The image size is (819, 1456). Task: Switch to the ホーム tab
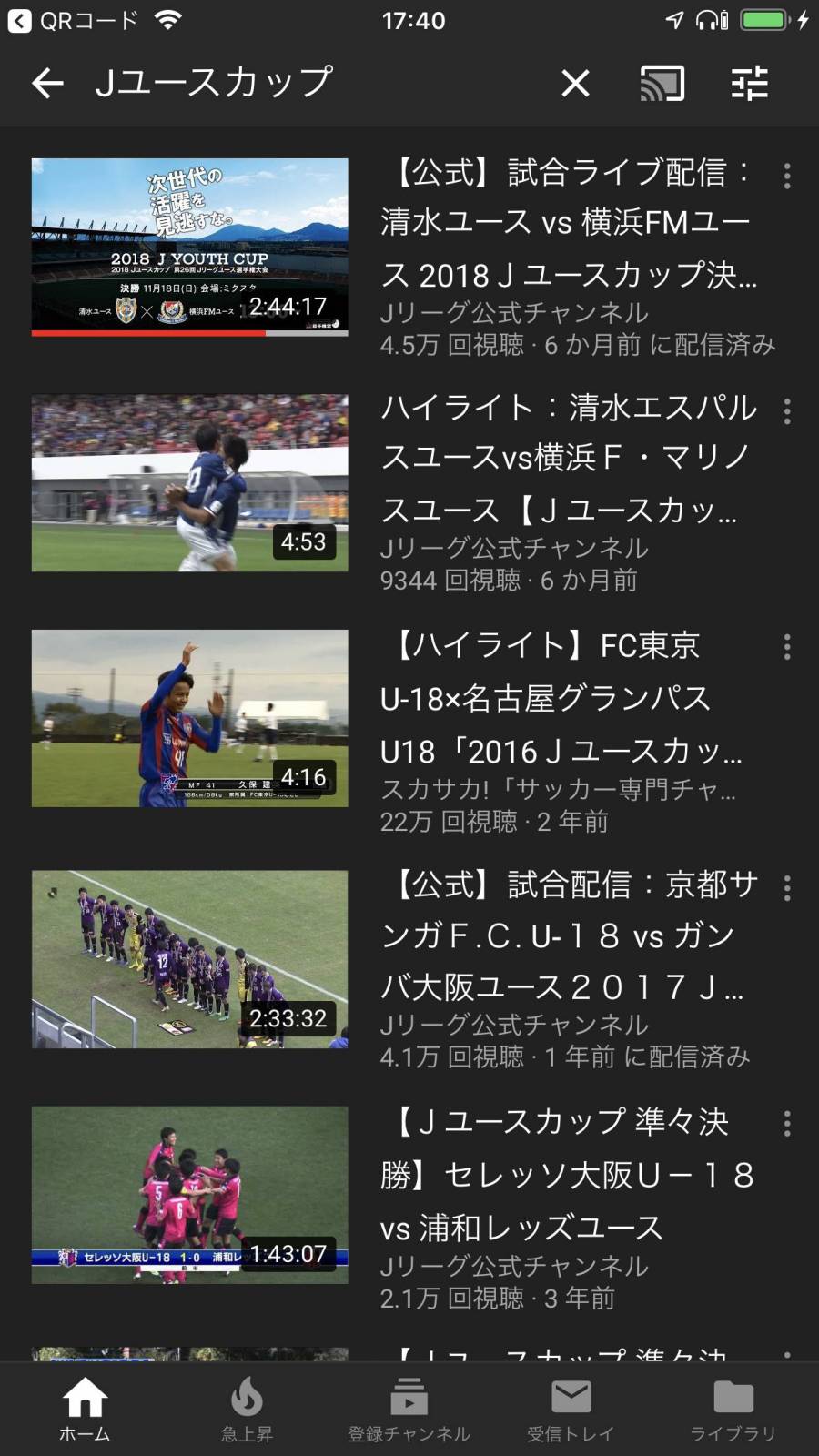click(x=84, y=1409)
